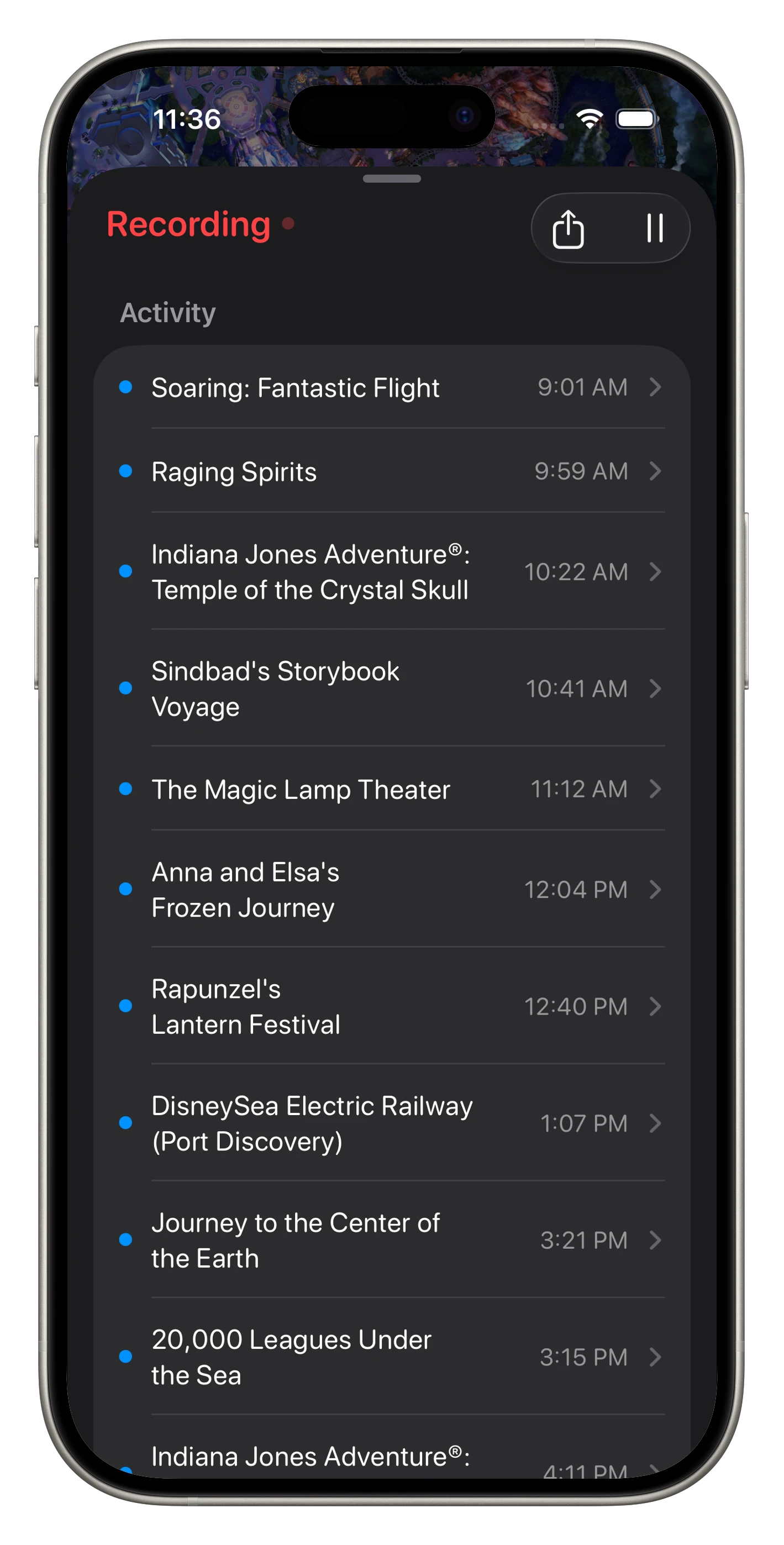This screenshot has width=784, height=1545.
Task: Tap the Activity section header
Action: [x=168, y=311]
